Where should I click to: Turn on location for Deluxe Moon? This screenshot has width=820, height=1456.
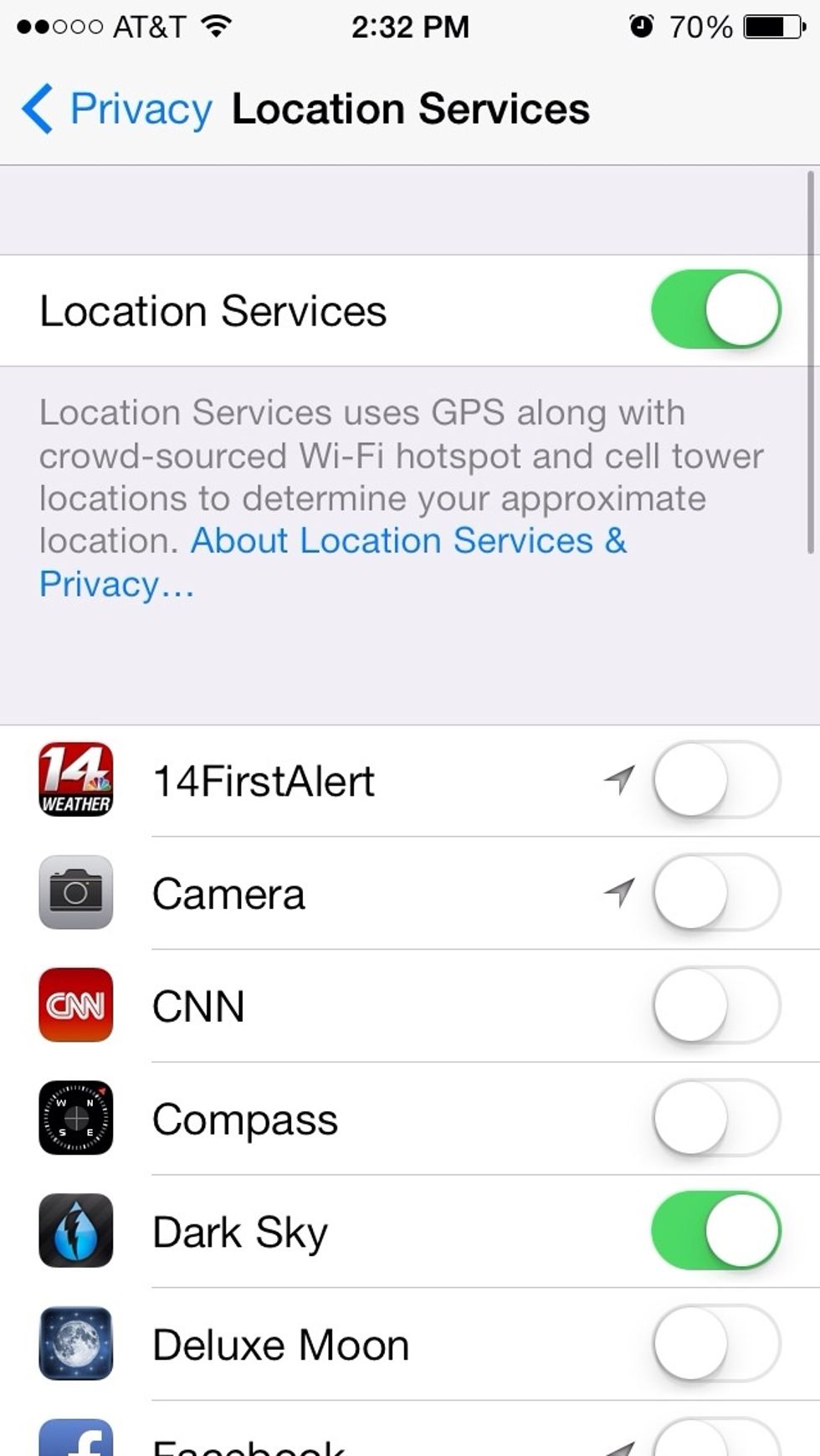pos(716,1344)
